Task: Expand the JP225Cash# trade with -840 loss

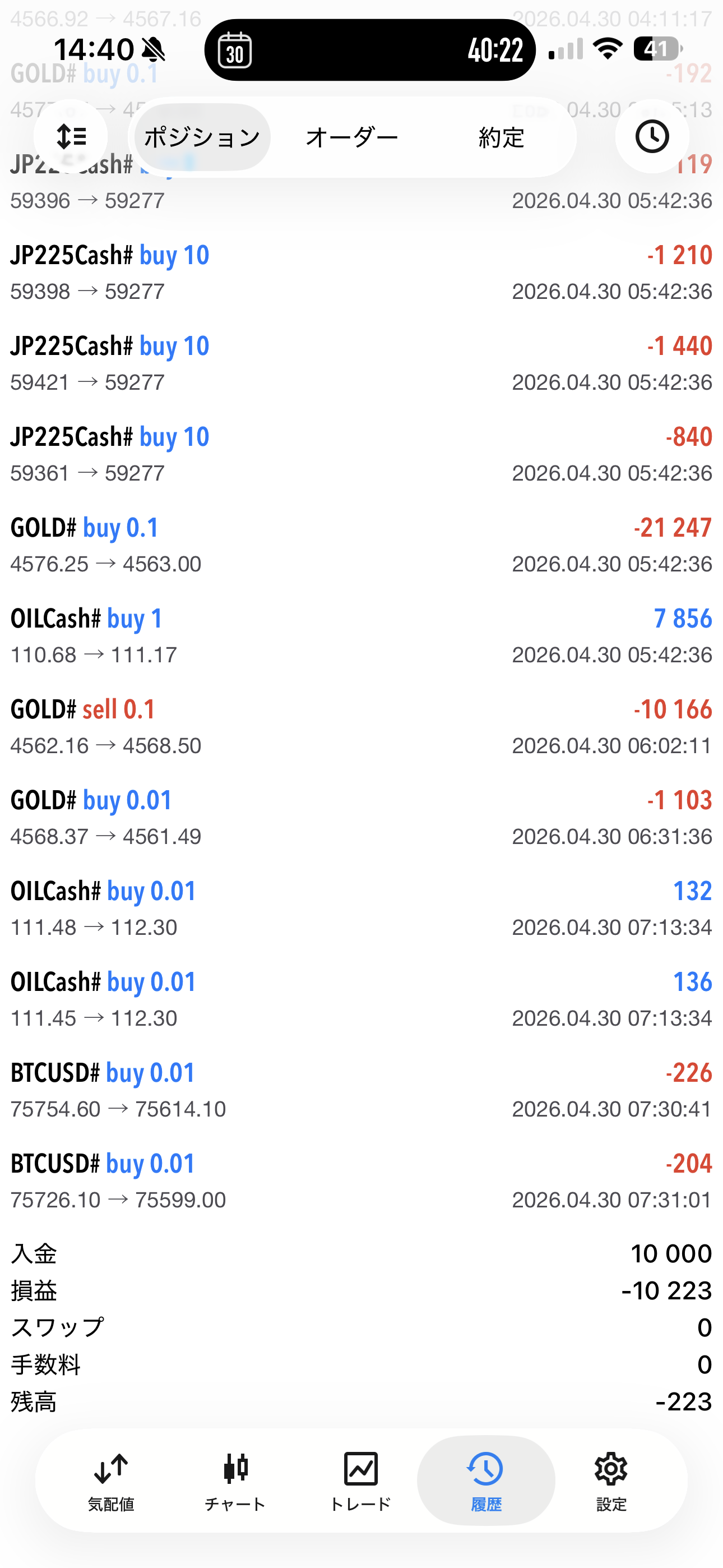Action: (361, 454)
